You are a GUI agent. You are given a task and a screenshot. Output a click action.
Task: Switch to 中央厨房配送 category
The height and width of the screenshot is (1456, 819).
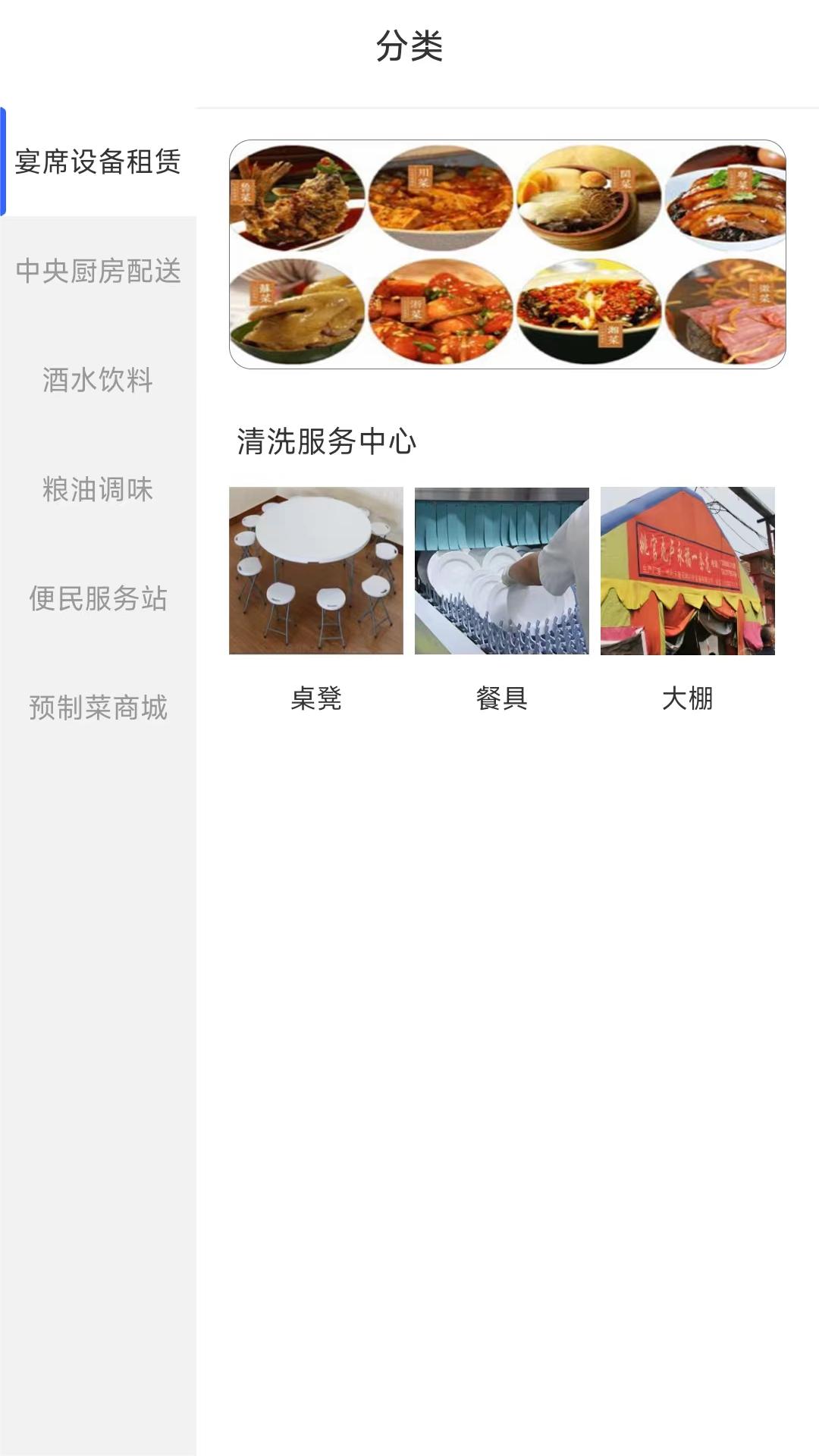[98, 271]
